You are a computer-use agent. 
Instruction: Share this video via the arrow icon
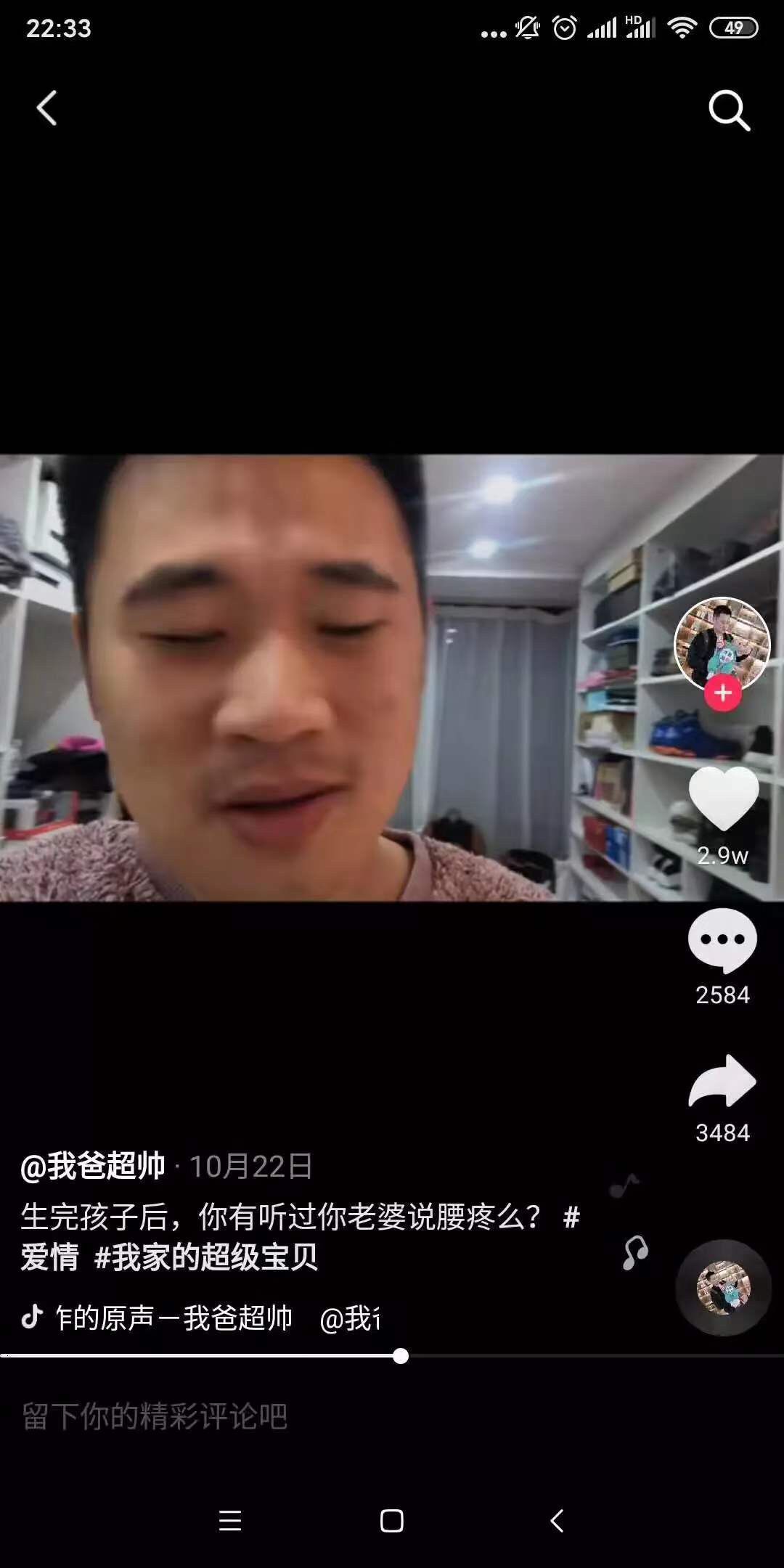[x=722, y=1082]
